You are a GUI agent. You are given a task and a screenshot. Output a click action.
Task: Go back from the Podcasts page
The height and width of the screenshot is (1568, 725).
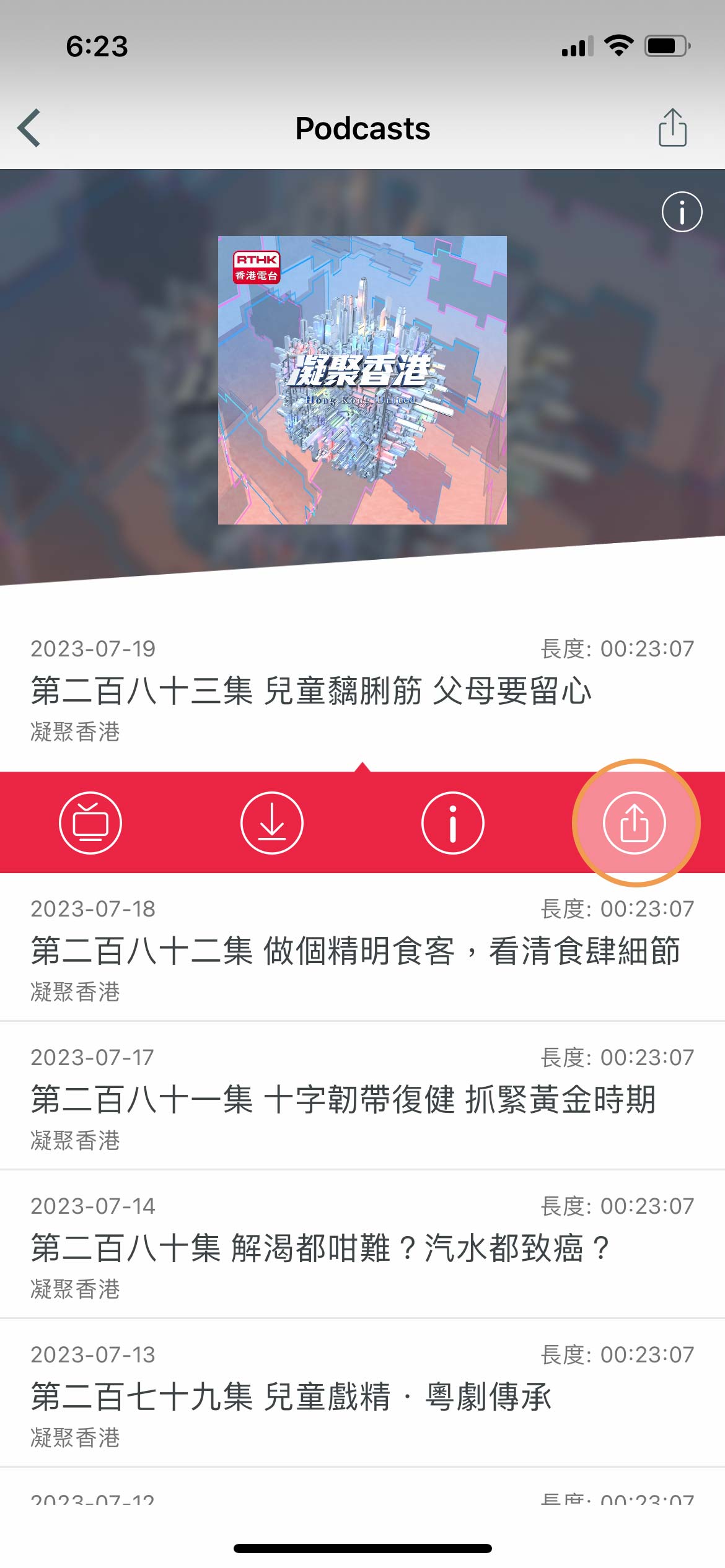(30, 128)
